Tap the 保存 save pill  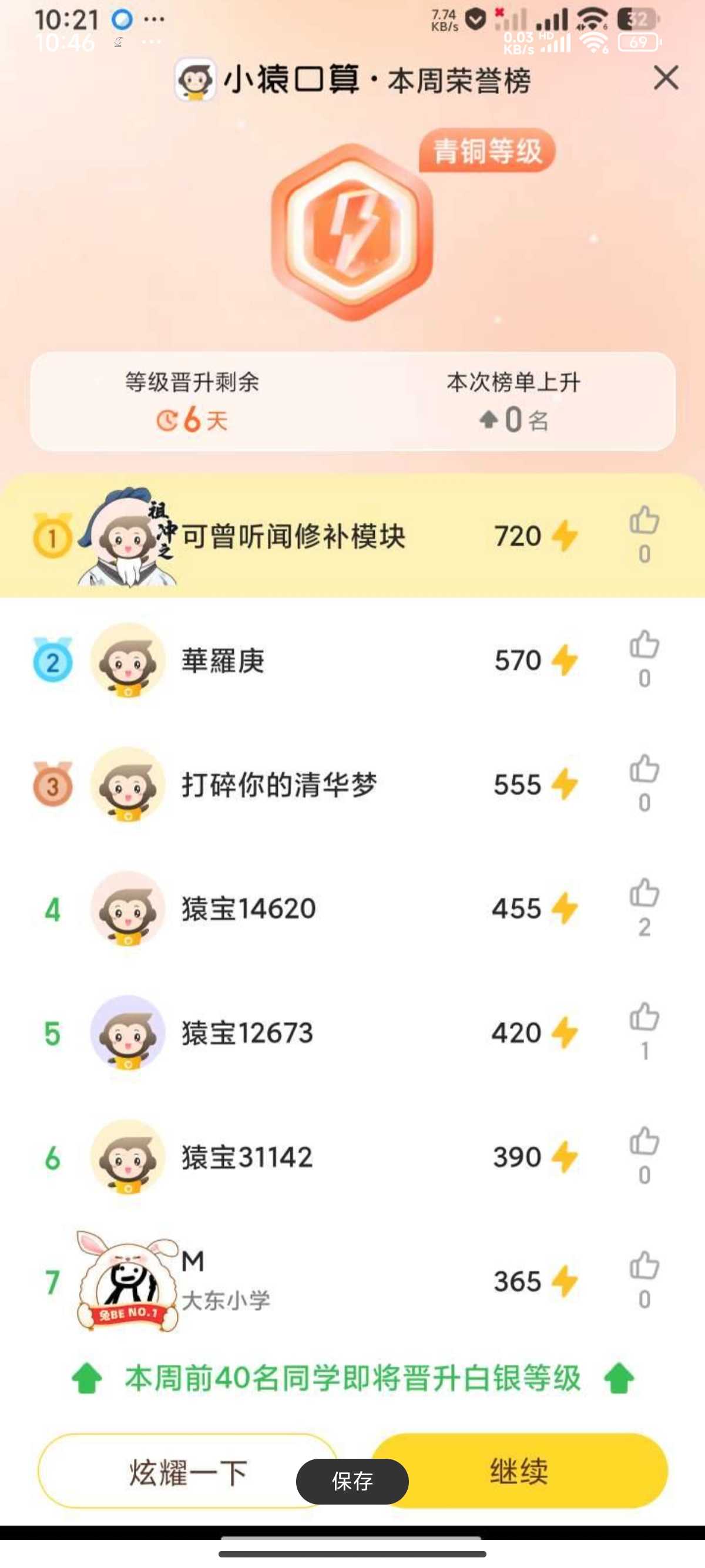[352, 1481]
